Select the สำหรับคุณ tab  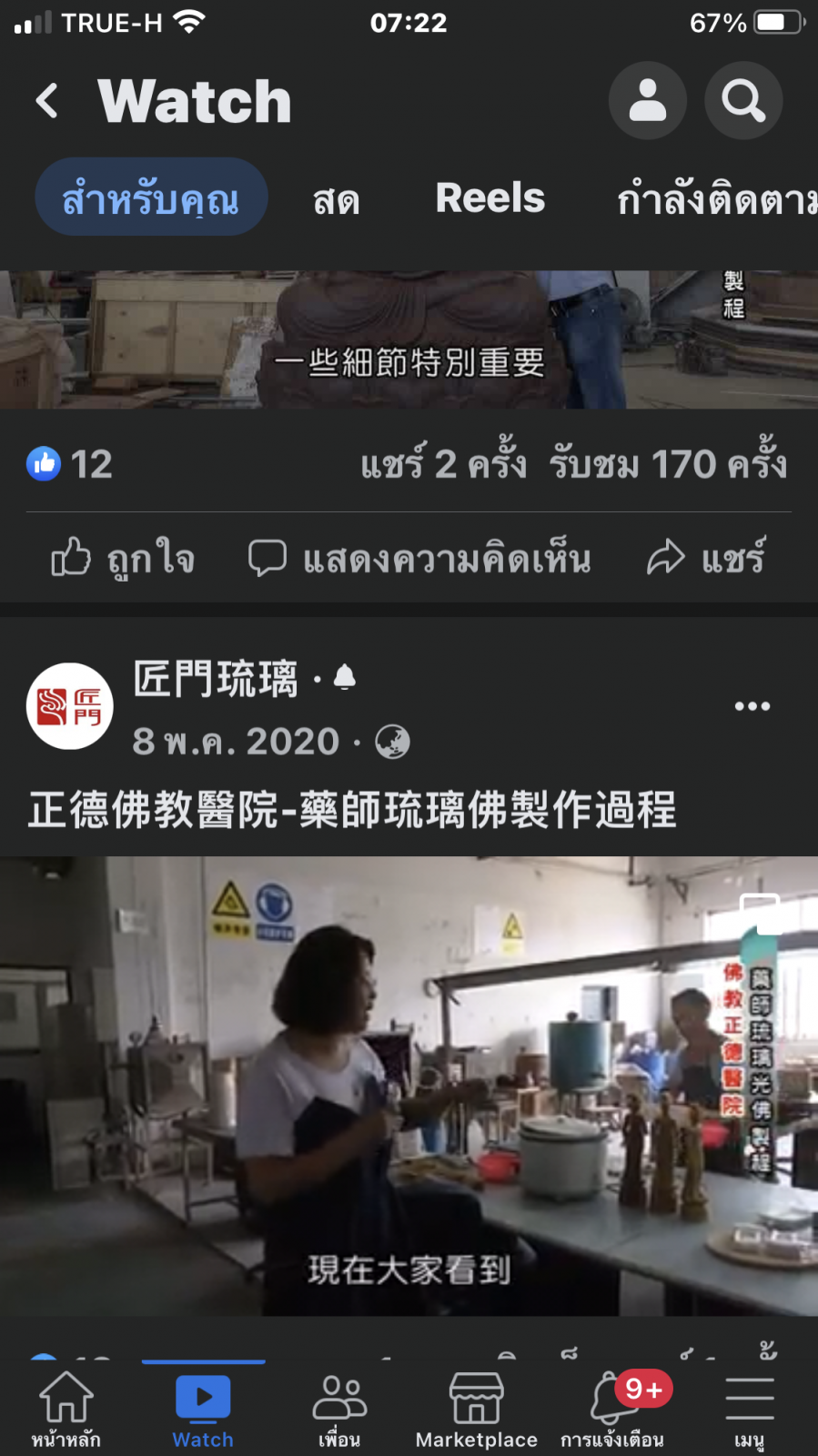tap(151, 197)
